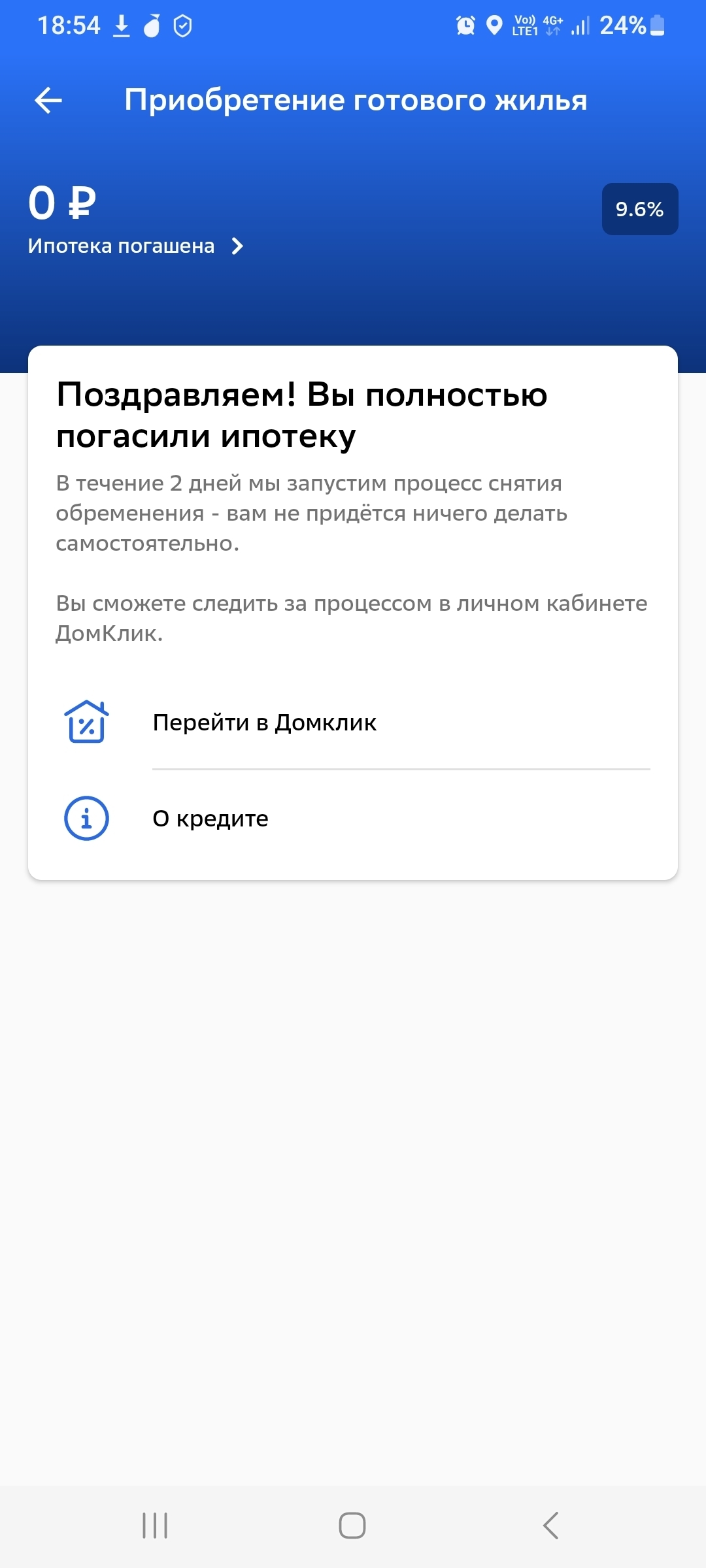Go back using the top arrow
706x1568 pixels.
(48, 101)
